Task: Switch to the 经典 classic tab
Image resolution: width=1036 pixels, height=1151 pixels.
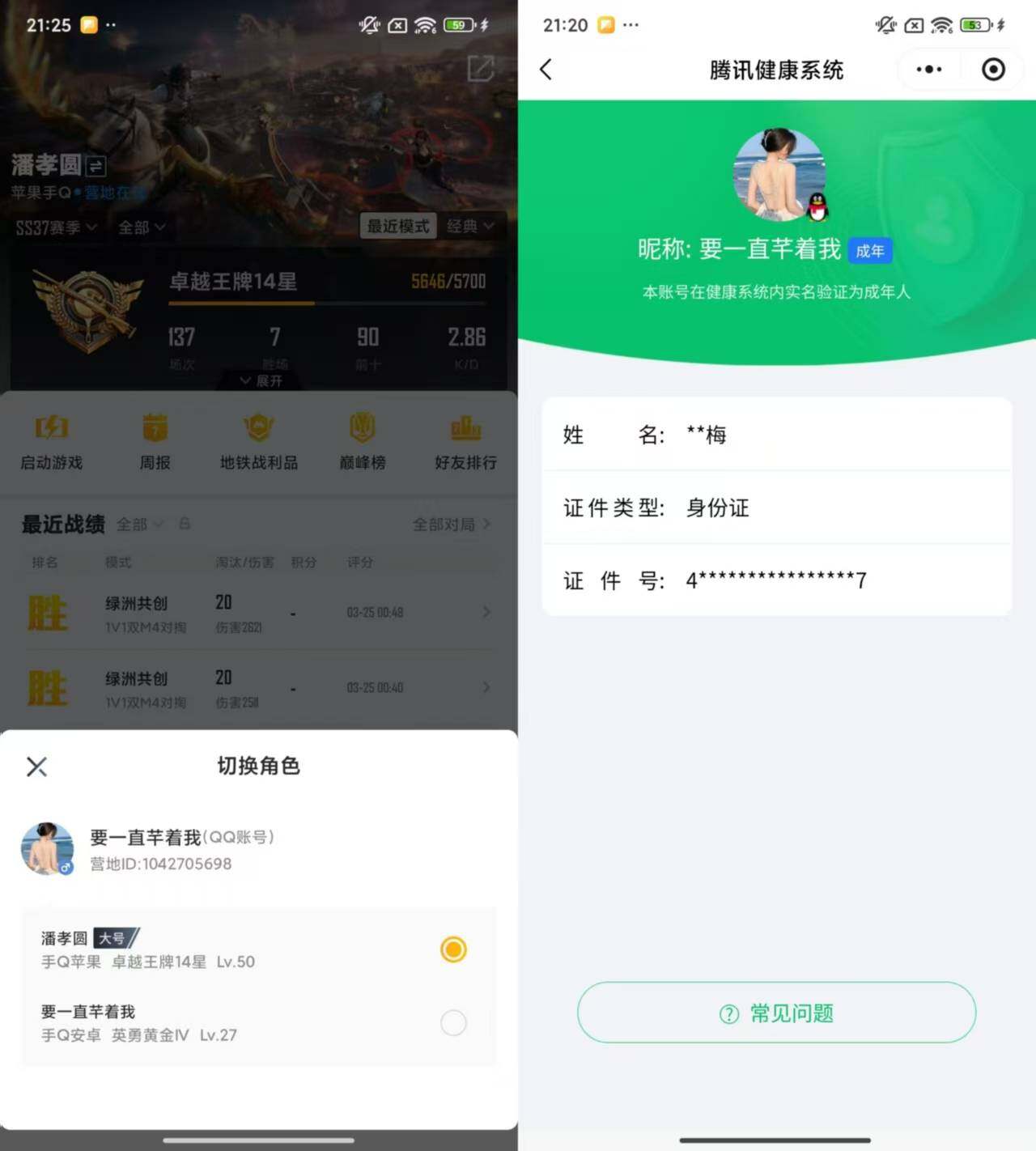Action: point(468,226)
